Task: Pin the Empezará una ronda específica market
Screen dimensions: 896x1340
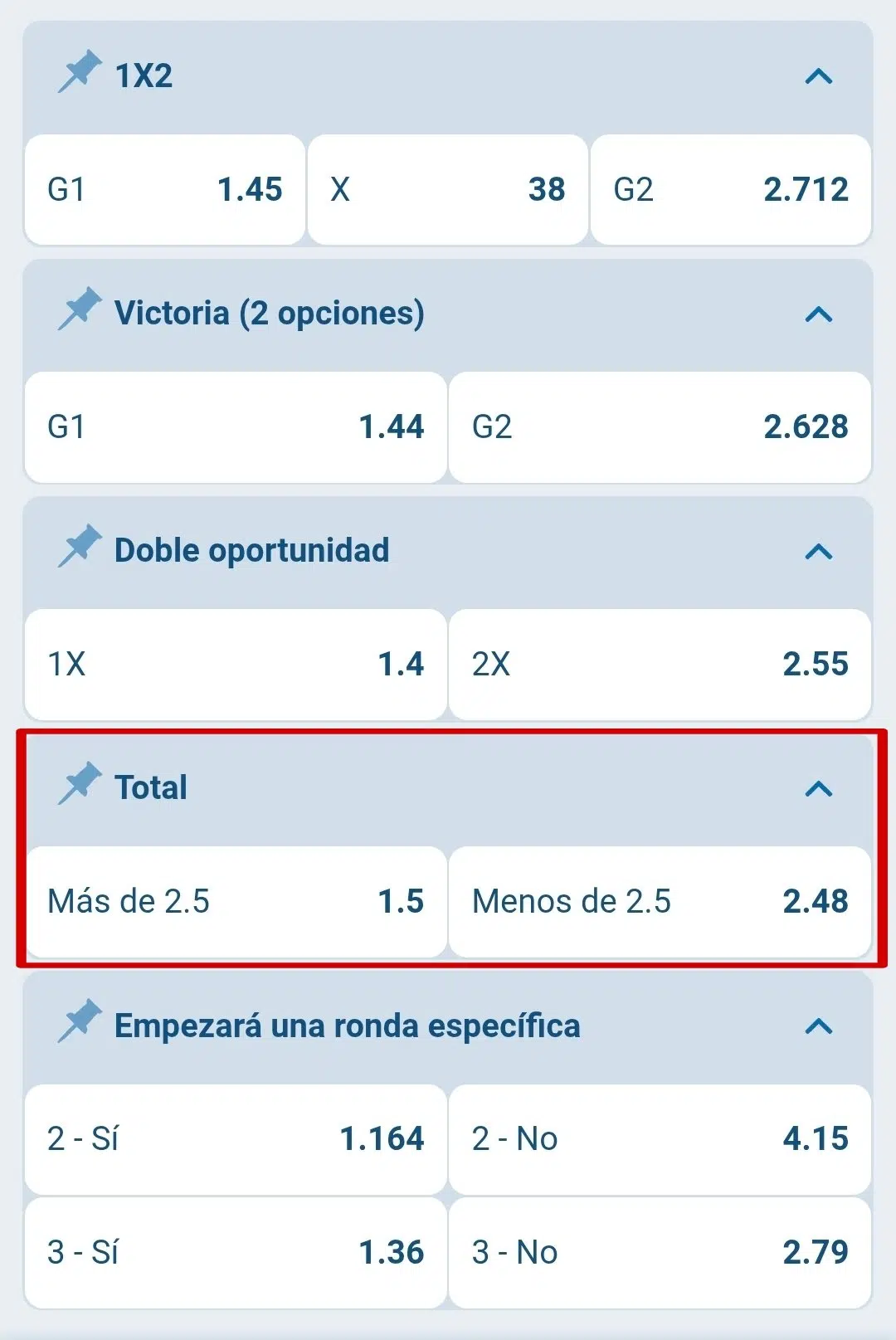Action: pyautogui.click(x=79, y=1024)
